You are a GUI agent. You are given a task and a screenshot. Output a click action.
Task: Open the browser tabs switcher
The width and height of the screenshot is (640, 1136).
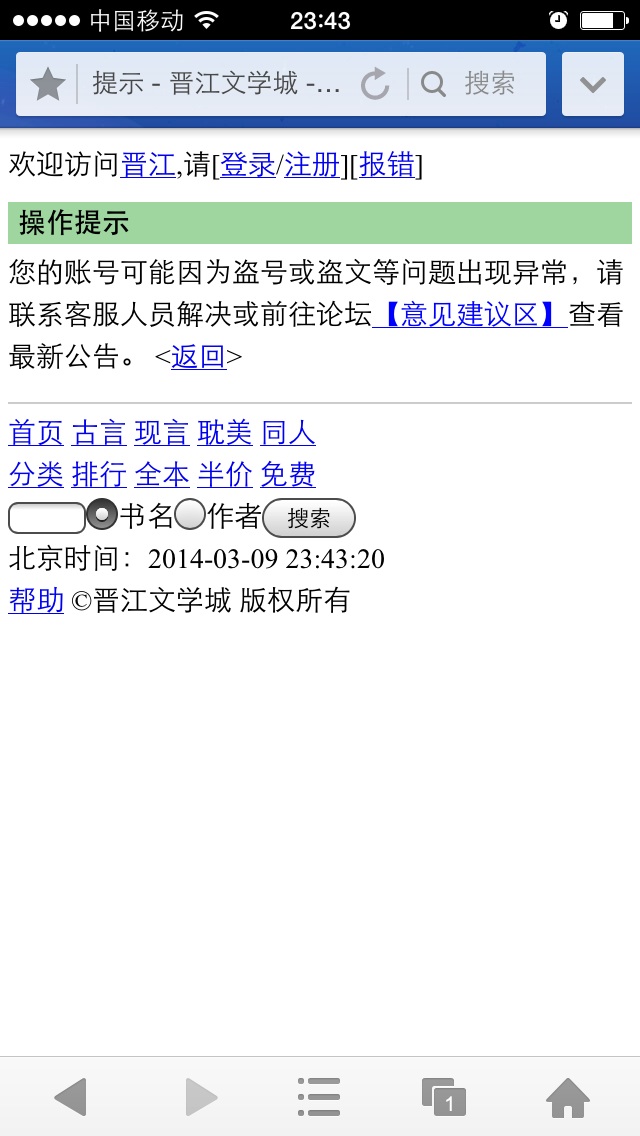coord(444,1097)
